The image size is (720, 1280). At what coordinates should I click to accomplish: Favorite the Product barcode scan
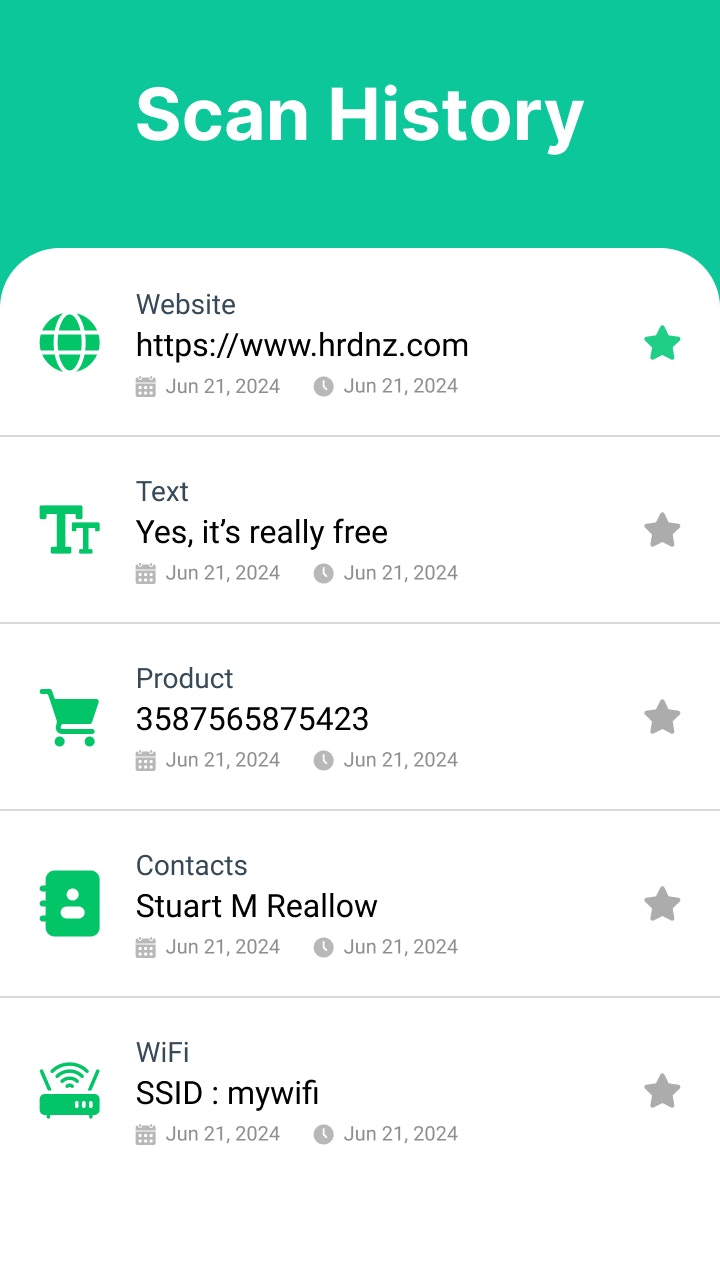[662, 716]
